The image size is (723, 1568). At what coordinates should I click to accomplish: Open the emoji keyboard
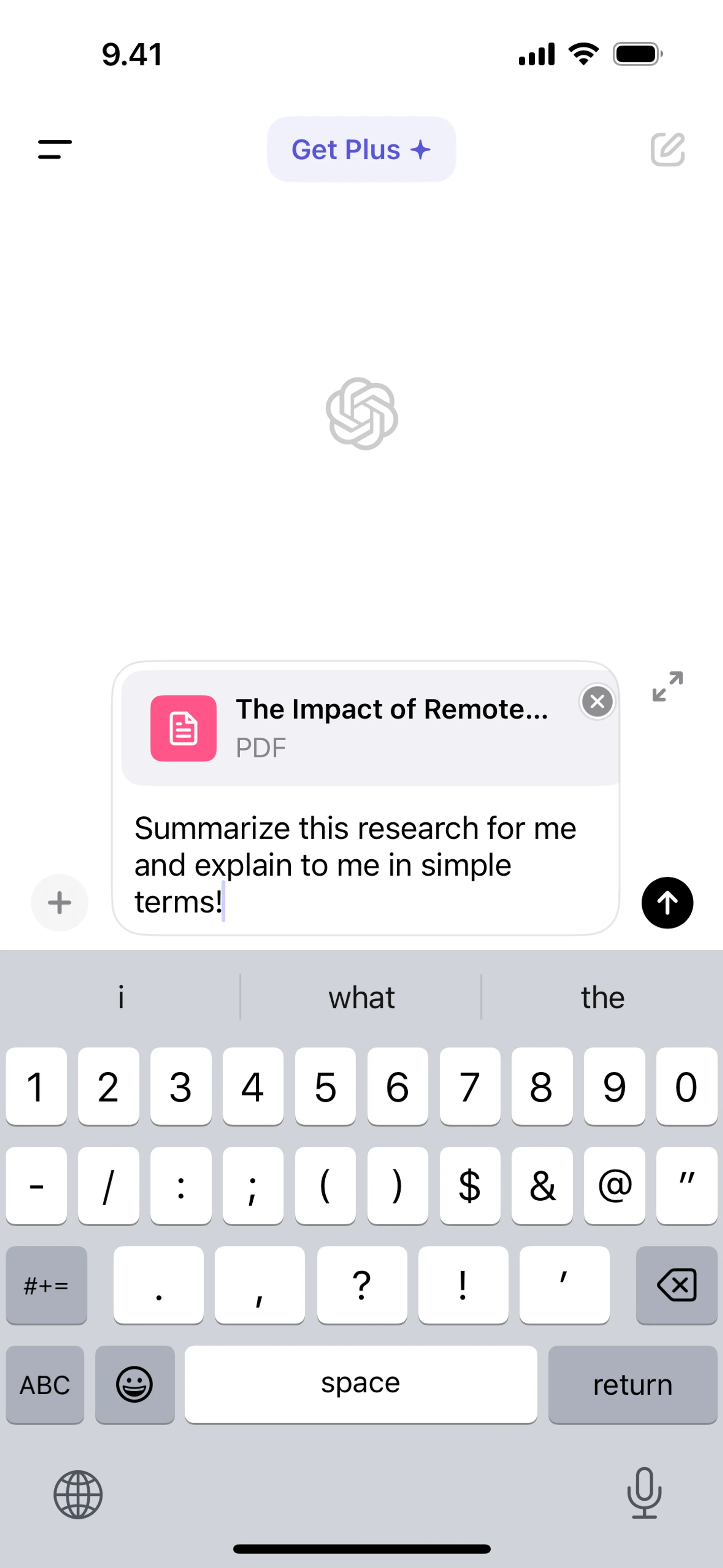134,1384
